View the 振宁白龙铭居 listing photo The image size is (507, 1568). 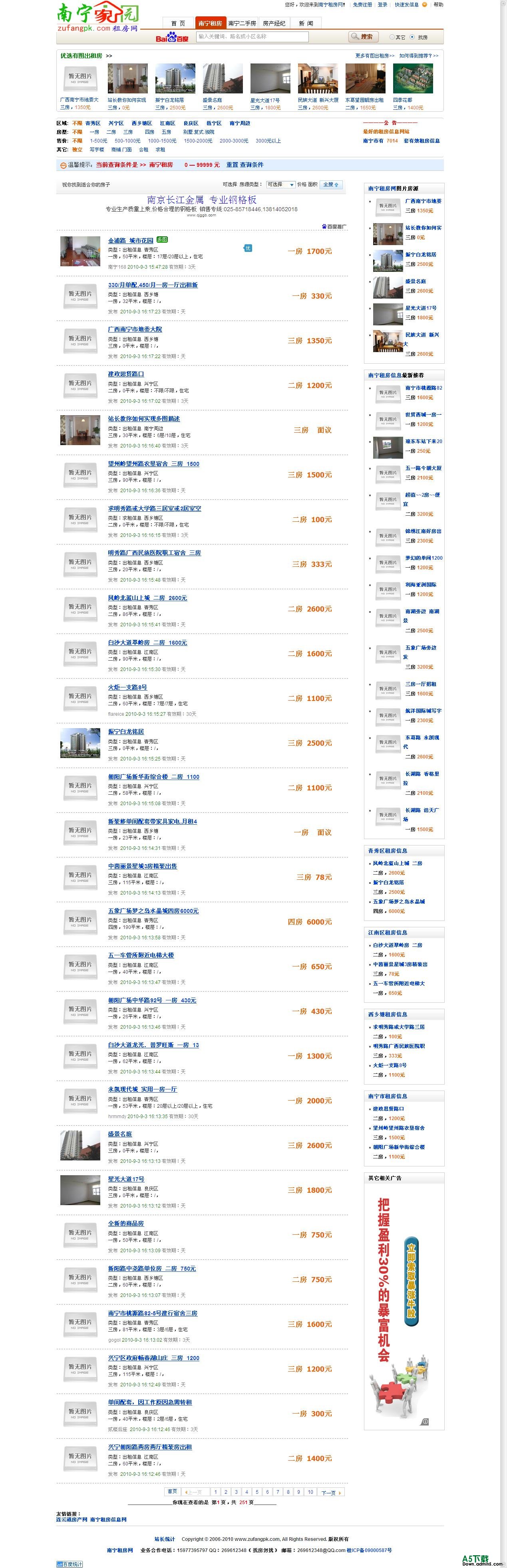click(80, 742)
